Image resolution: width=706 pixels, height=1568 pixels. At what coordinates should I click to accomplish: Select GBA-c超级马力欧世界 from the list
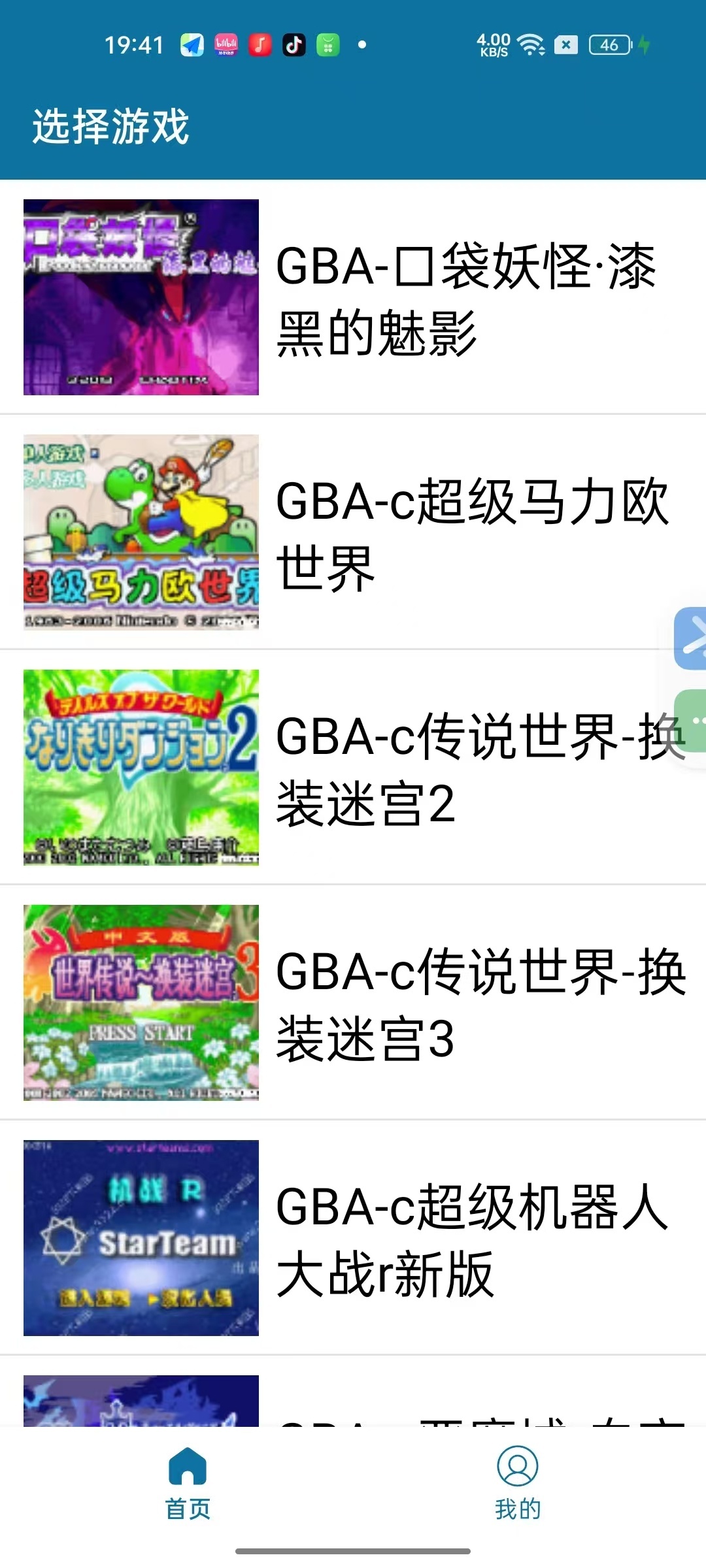tap(353, 532)
